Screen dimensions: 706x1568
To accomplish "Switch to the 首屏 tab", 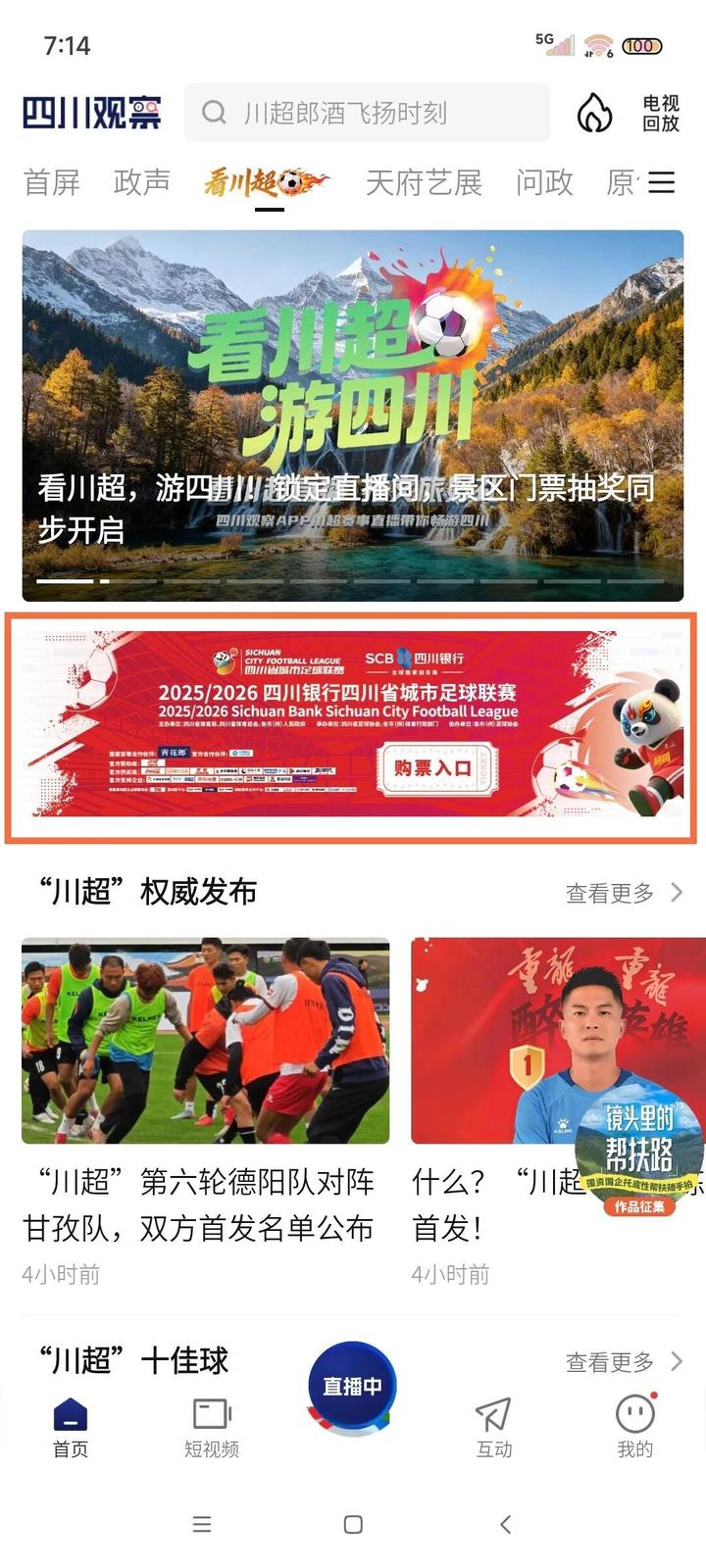I will (51, 182).
